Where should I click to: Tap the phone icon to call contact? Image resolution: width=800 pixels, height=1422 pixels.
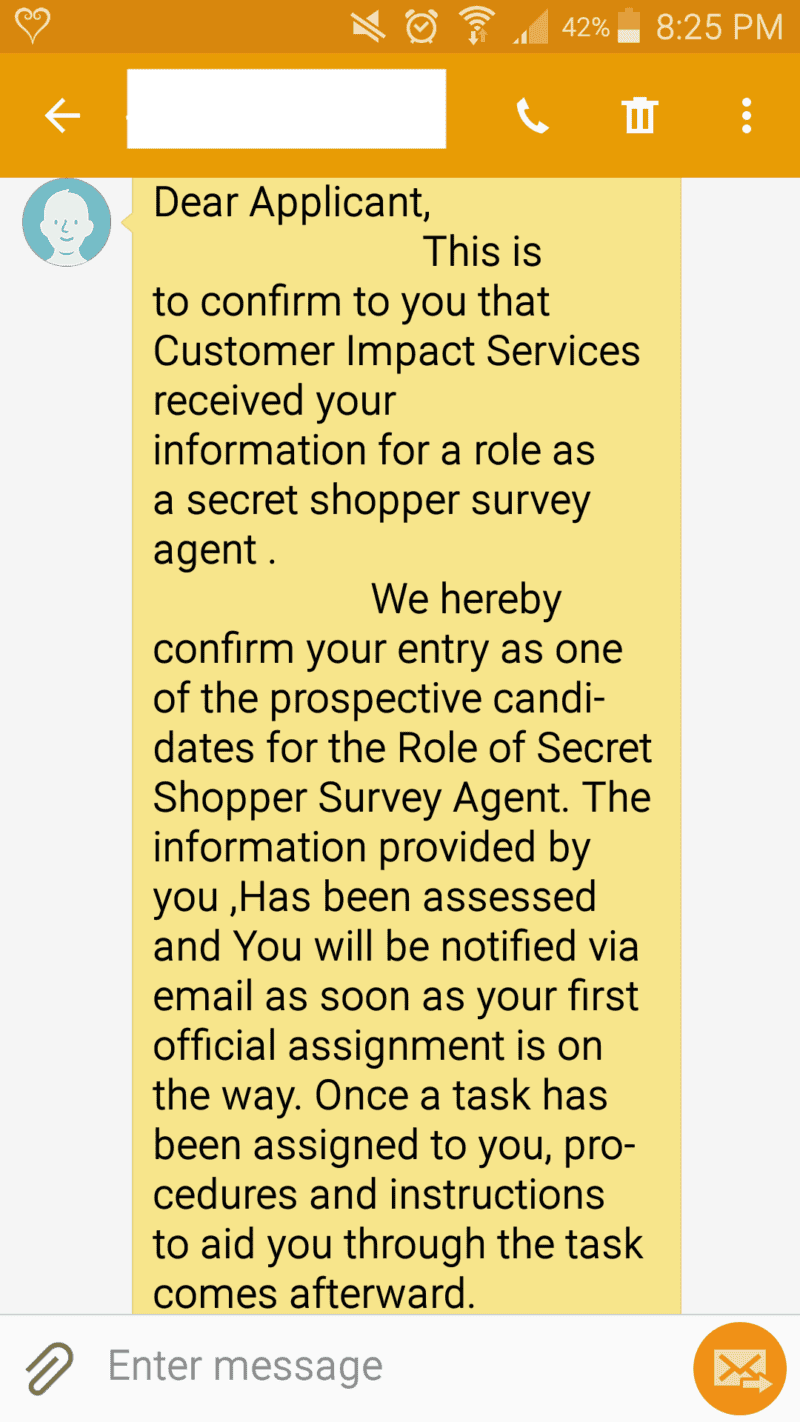(533, 115)
